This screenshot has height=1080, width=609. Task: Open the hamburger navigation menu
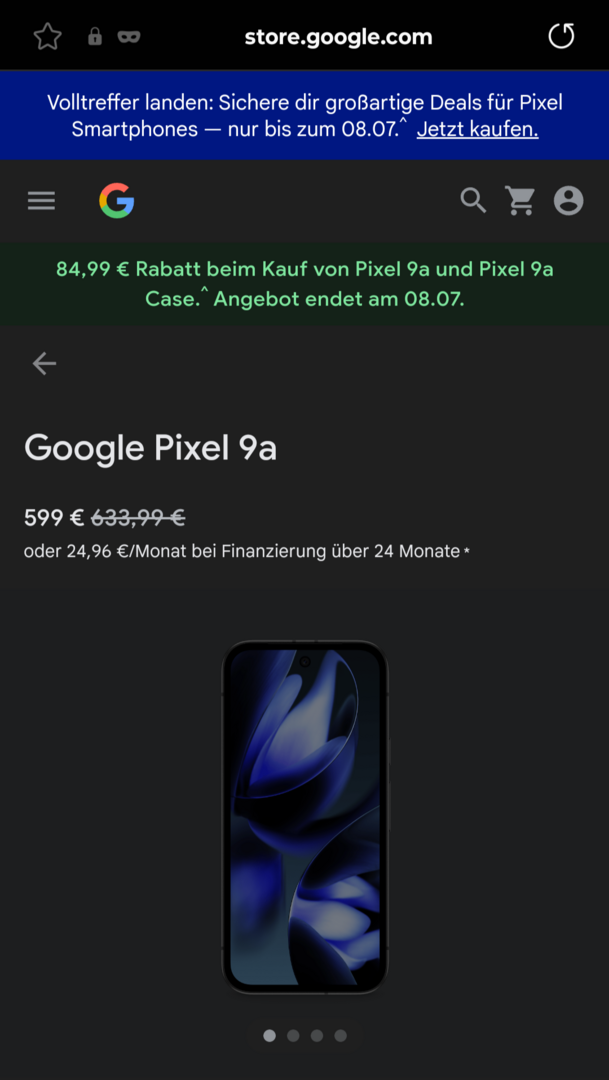(41, 201)
